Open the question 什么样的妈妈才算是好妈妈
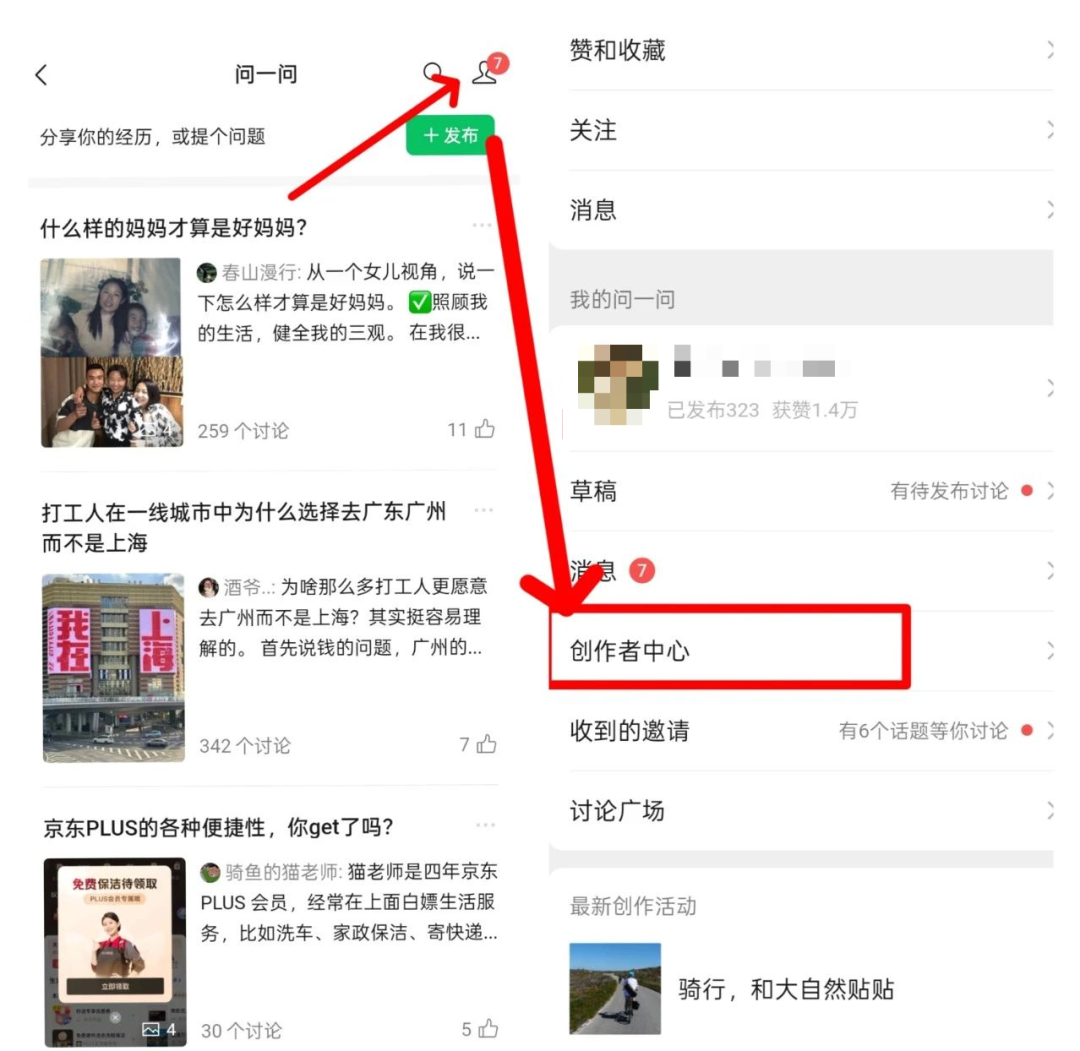 click(173, 228)
